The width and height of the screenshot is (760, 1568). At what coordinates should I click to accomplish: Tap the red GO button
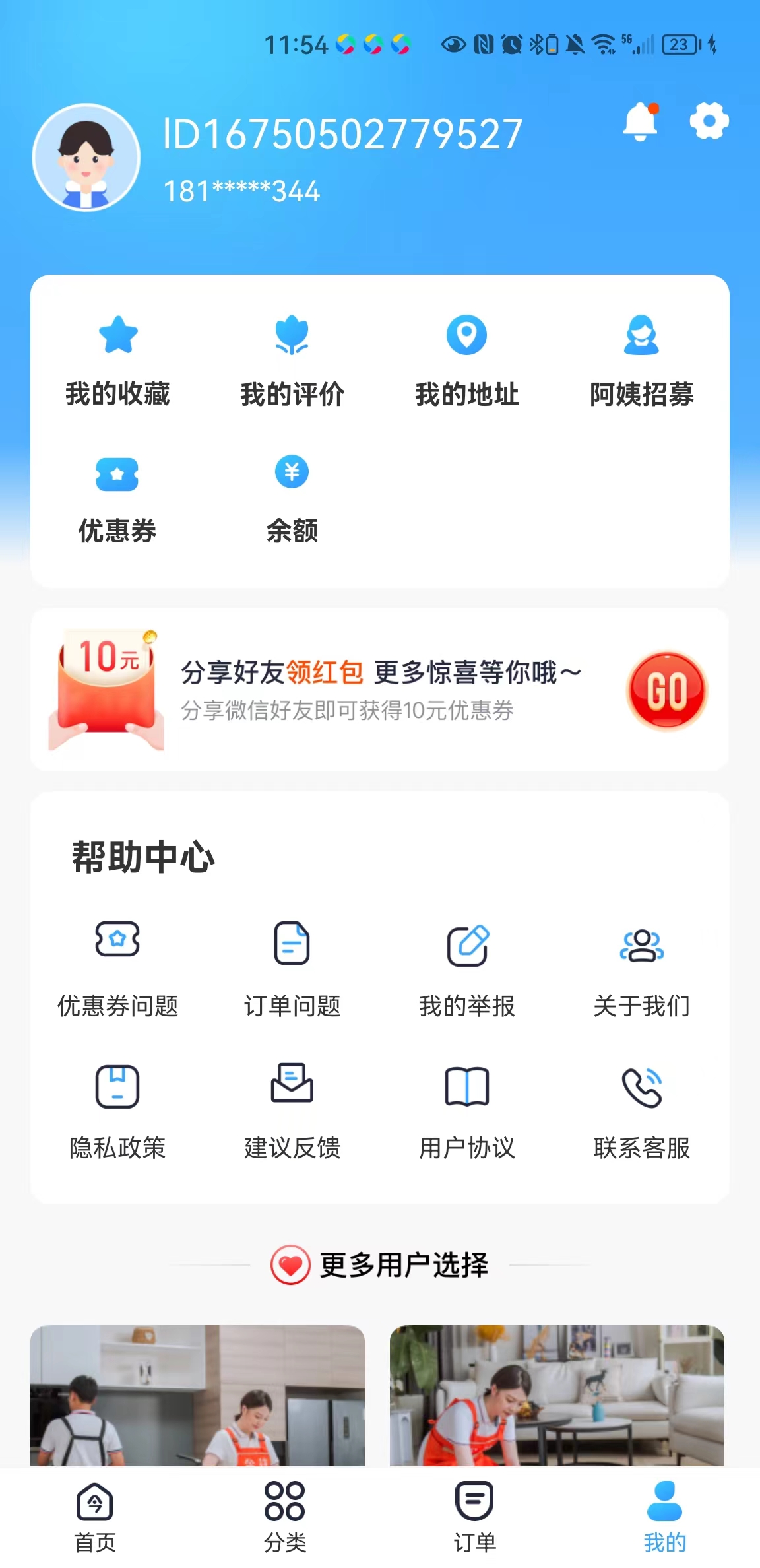(x=666, y=690)
